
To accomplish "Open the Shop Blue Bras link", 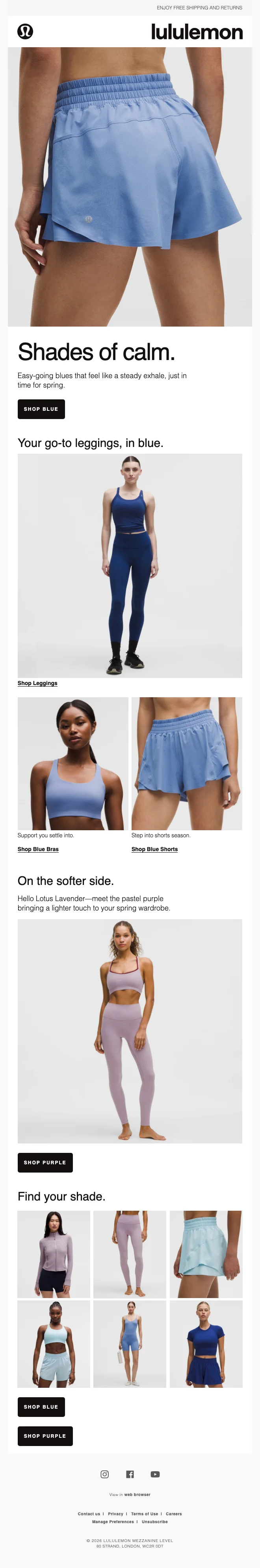I will pos(38,849).
